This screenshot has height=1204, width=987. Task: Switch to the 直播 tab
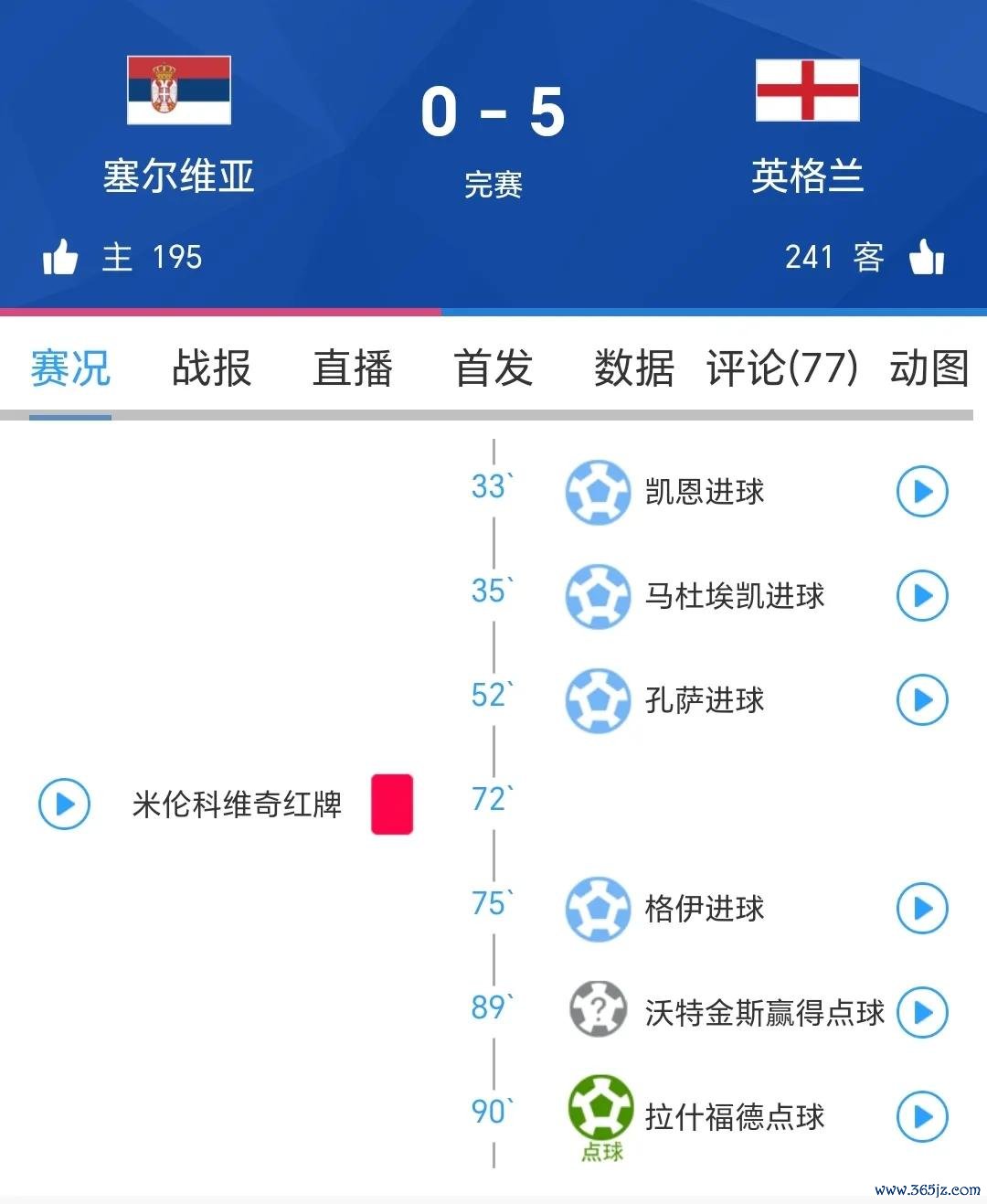pos(353,368)
